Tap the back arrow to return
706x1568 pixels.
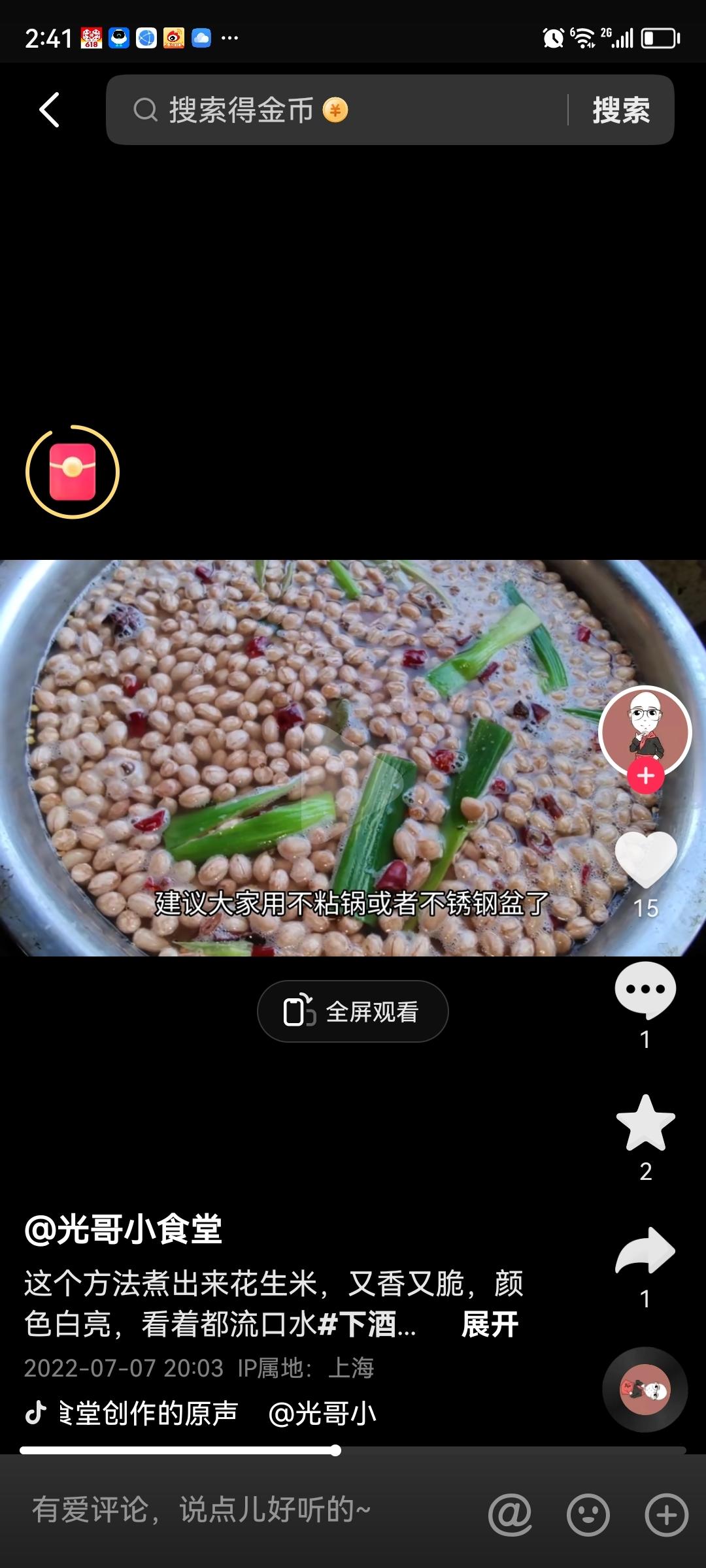point(48,110)
